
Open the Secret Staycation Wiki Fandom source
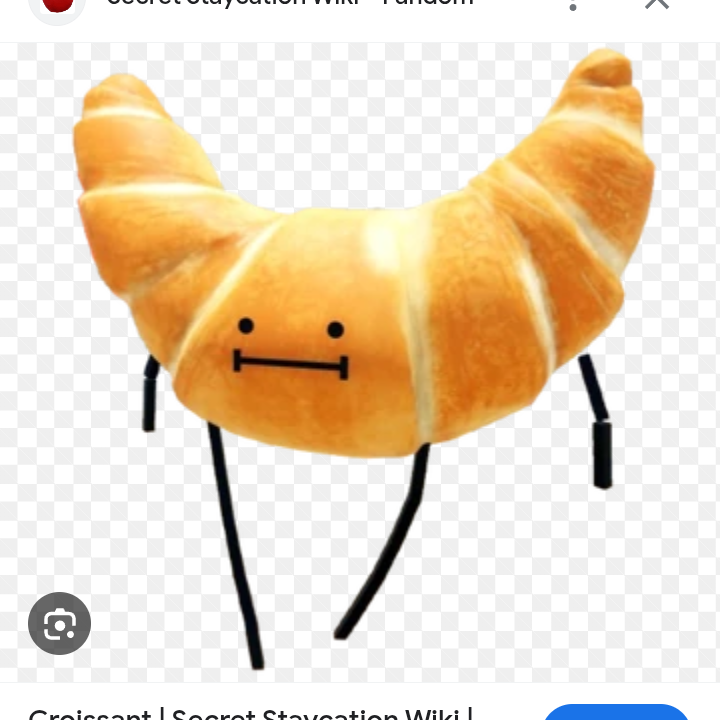click(290, 4)
